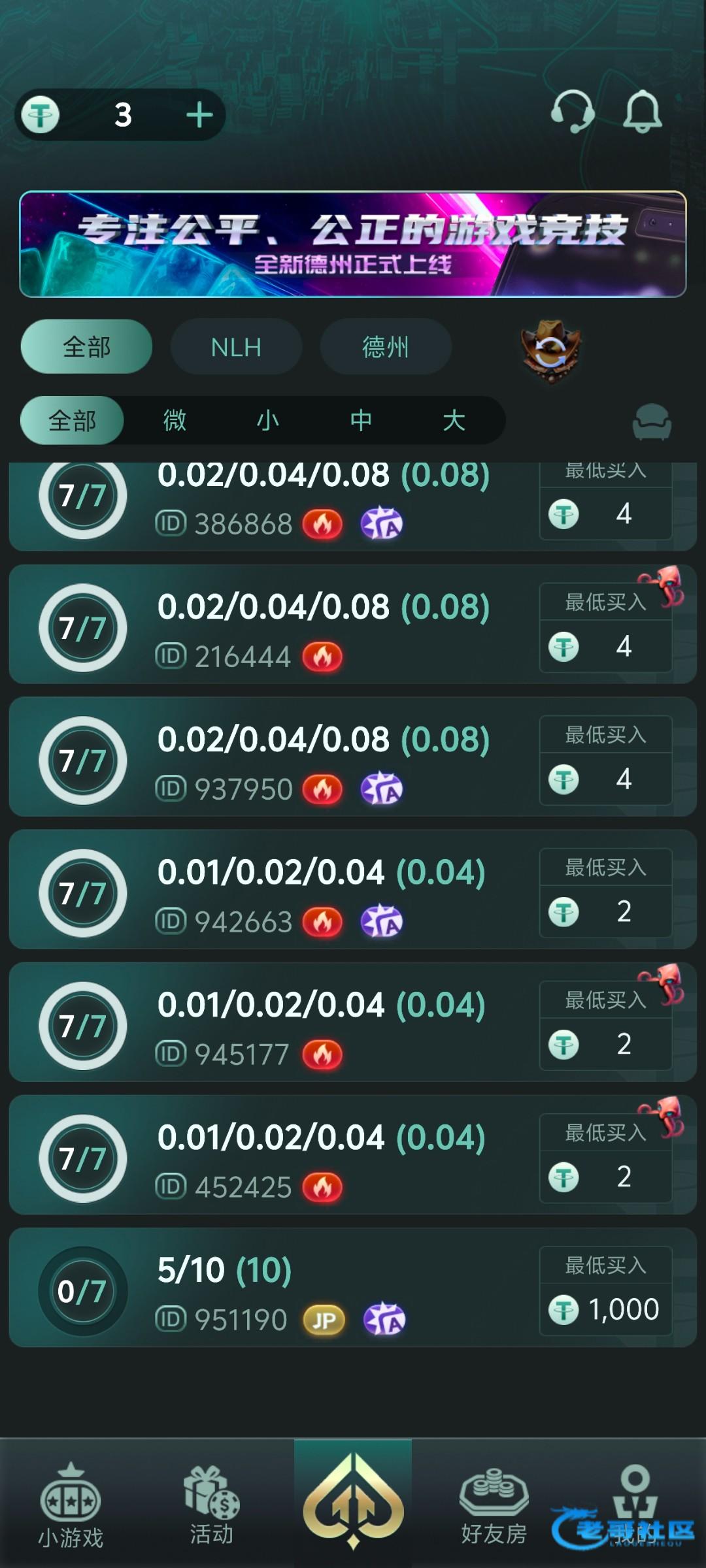Tap the plus icon to add balance

[199, 116]
